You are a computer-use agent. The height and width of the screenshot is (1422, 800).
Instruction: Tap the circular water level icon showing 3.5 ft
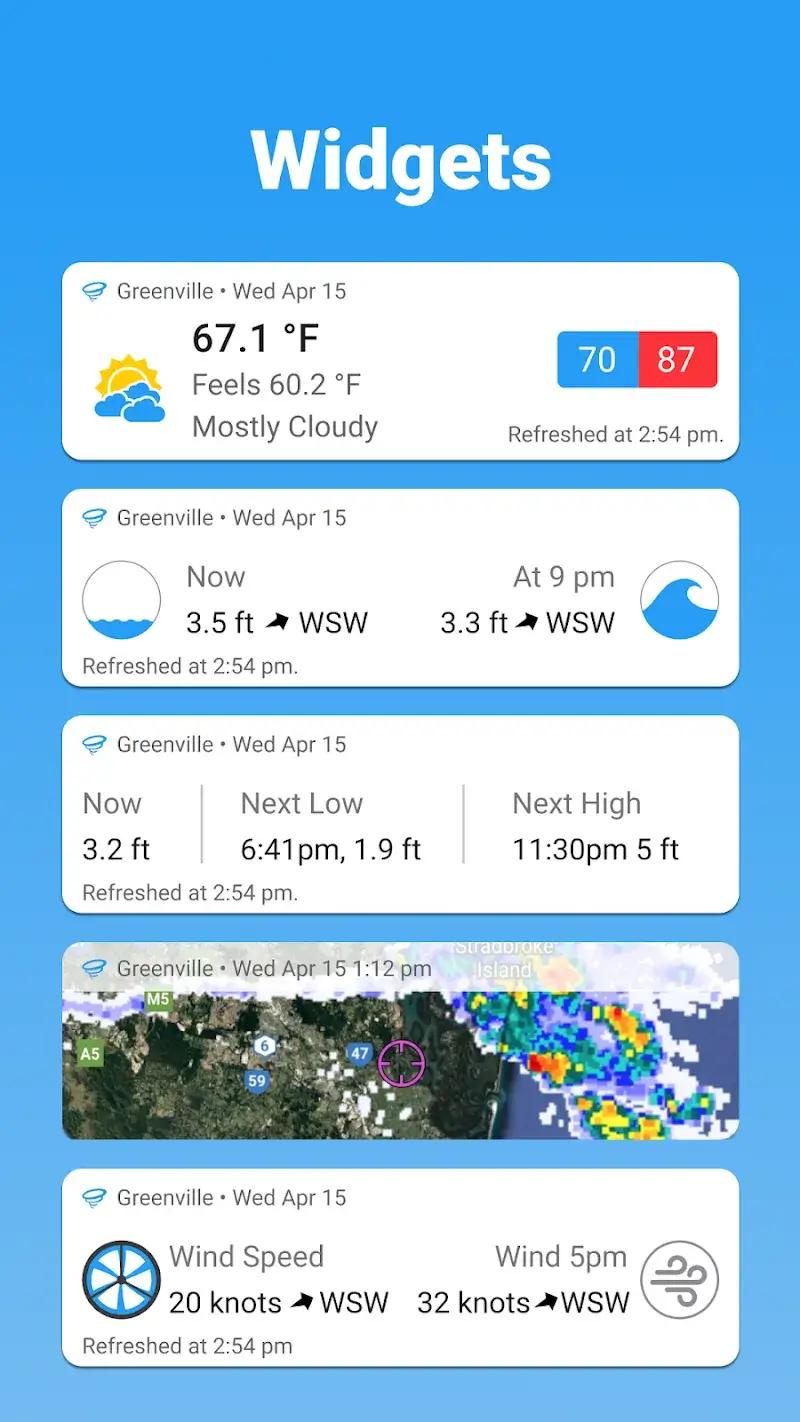pos(122,600)
